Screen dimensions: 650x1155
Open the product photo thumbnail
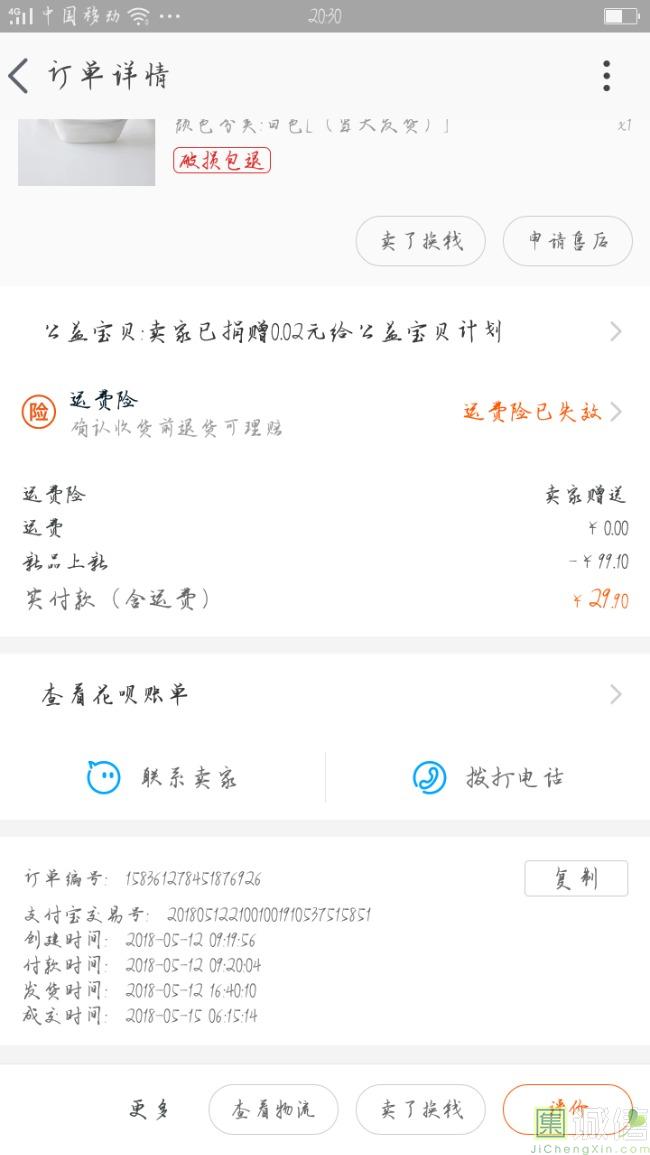click(x=87, y=152)
